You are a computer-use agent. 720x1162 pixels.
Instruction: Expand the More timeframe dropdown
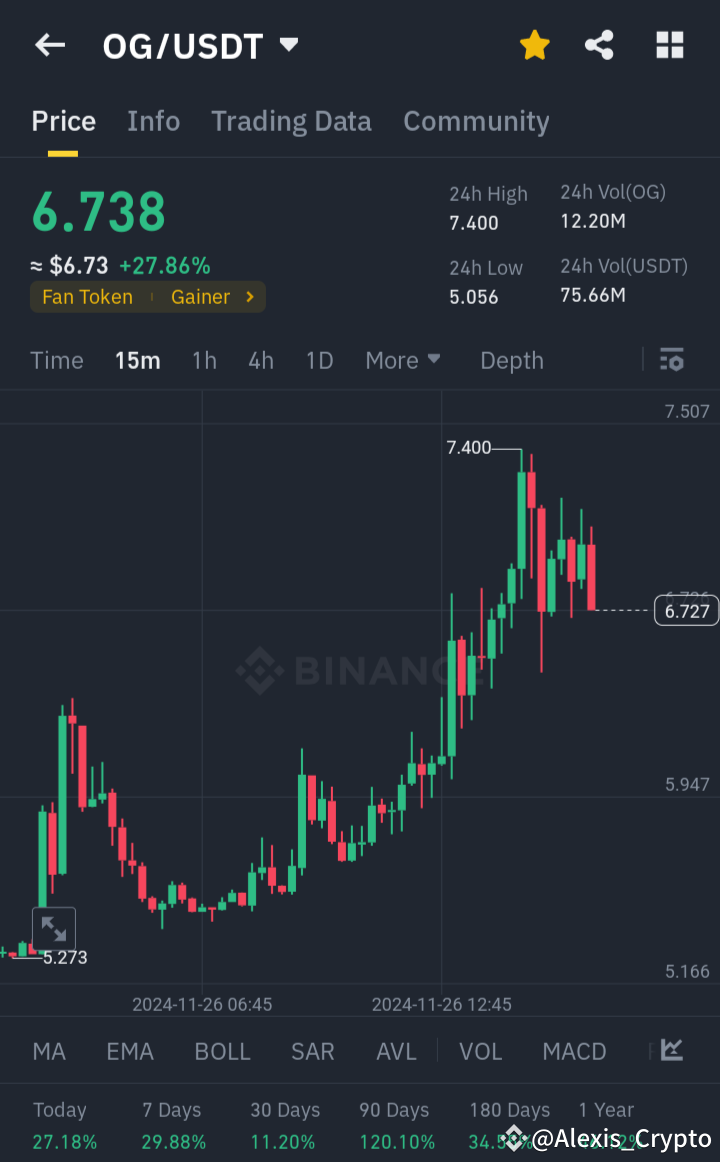[x=403, y=359]
